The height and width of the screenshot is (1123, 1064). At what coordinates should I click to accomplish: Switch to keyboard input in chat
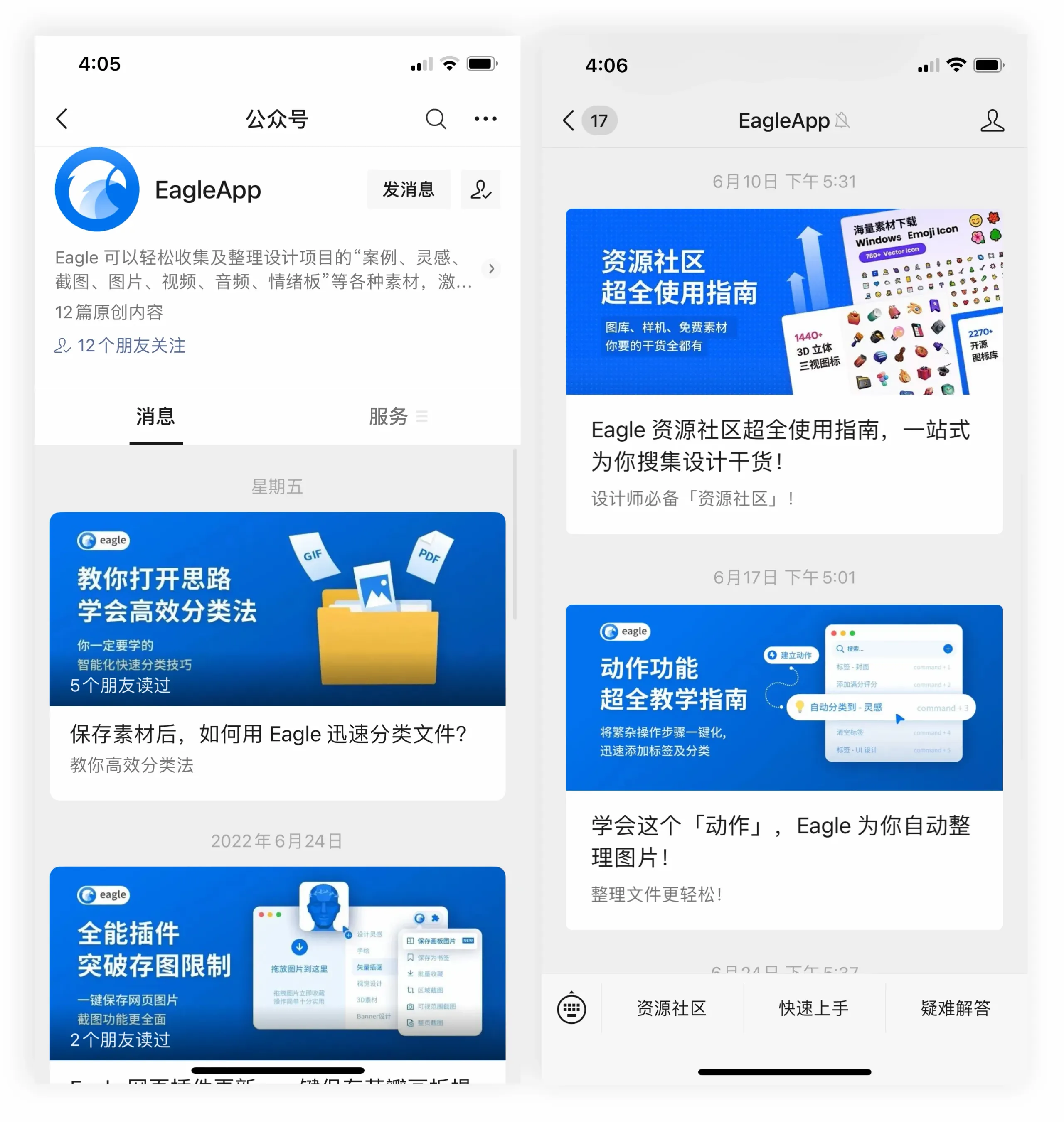pyautogui.click(x=571, y=1008)
